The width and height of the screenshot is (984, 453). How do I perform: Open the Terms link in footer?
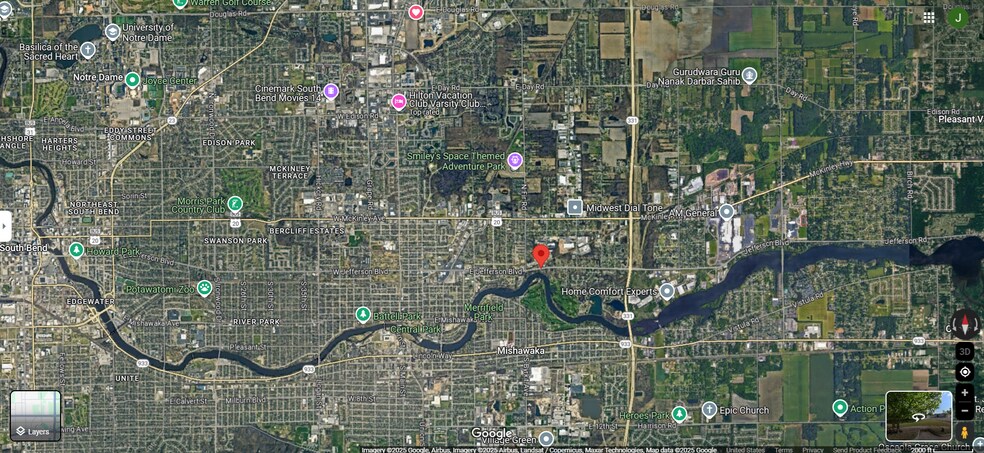pos(783,449)
